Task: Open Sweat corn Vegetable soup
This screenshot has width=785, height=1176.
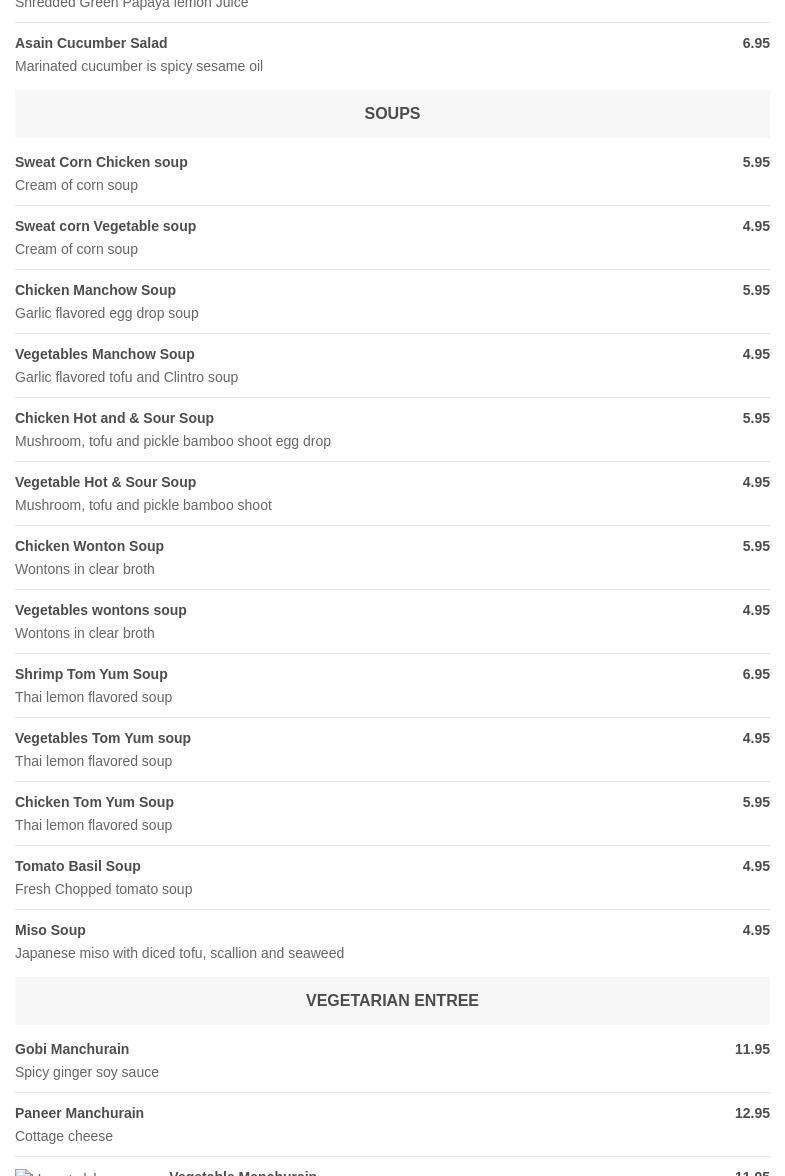Action: click(x=105, y=226)
